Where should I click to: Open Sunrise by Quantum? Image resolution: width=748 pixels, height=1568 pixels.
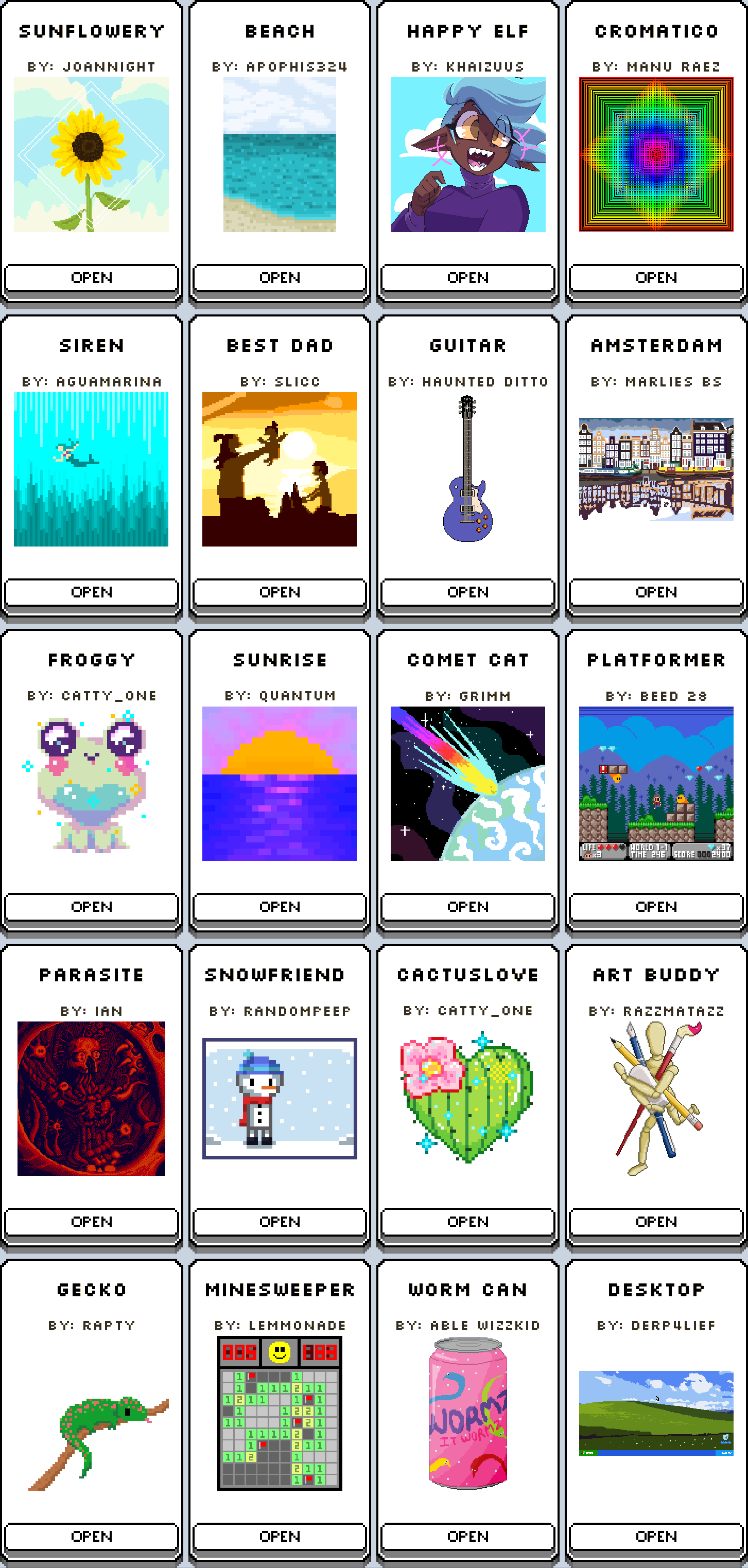(x=280, y=907)
